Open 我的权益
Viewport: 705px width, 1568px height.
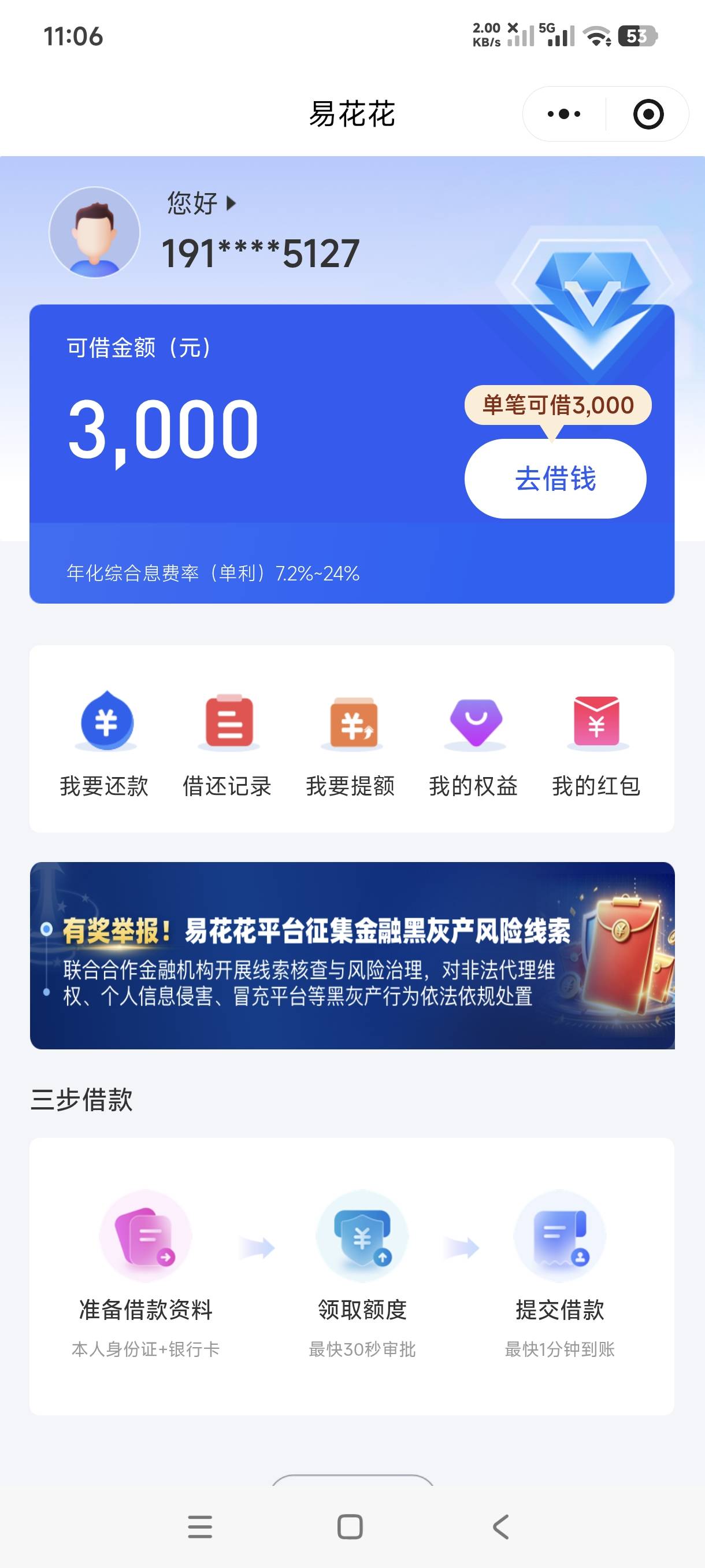[x=474, y=744]
